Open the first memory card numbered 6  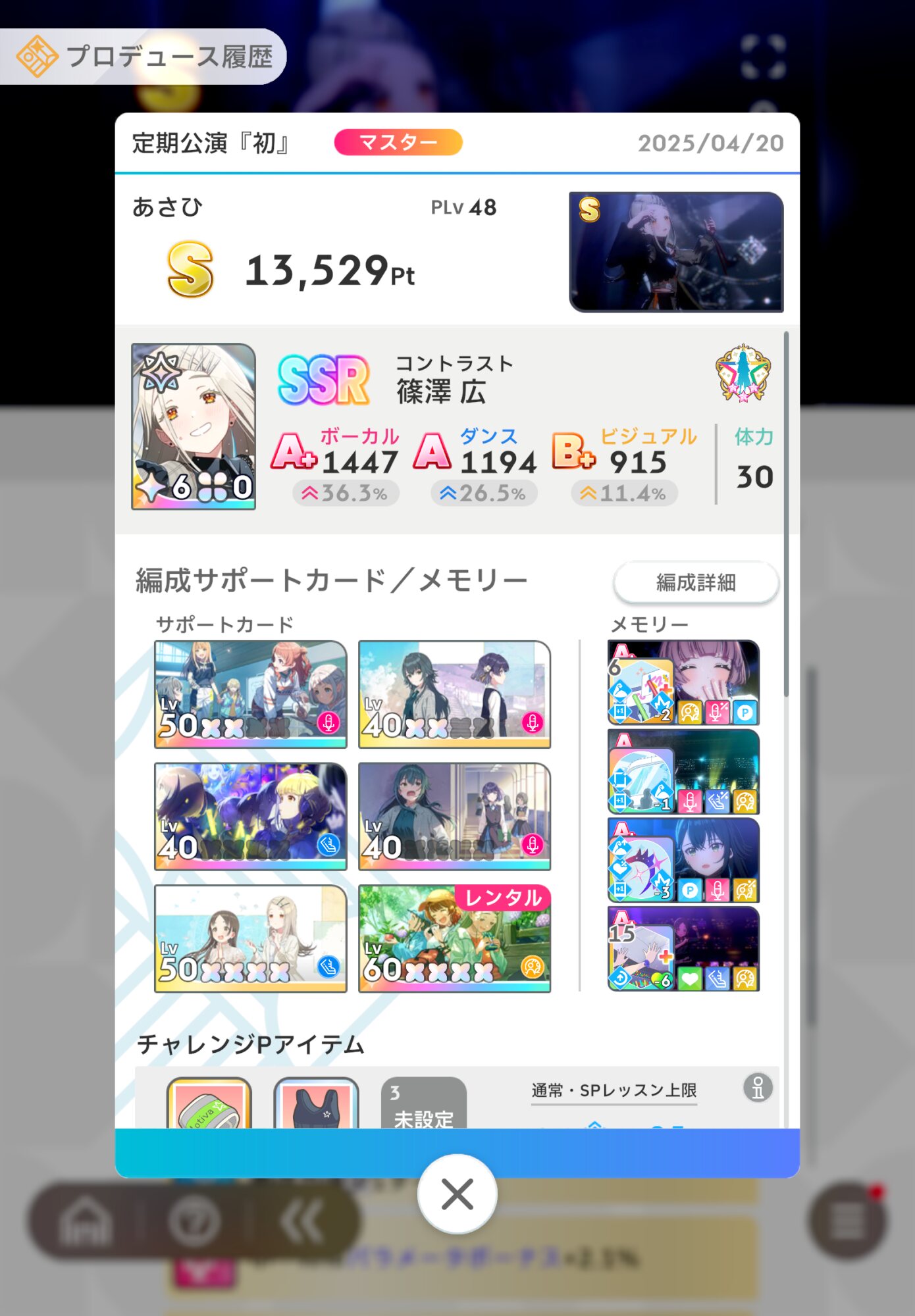coord(683,682)
